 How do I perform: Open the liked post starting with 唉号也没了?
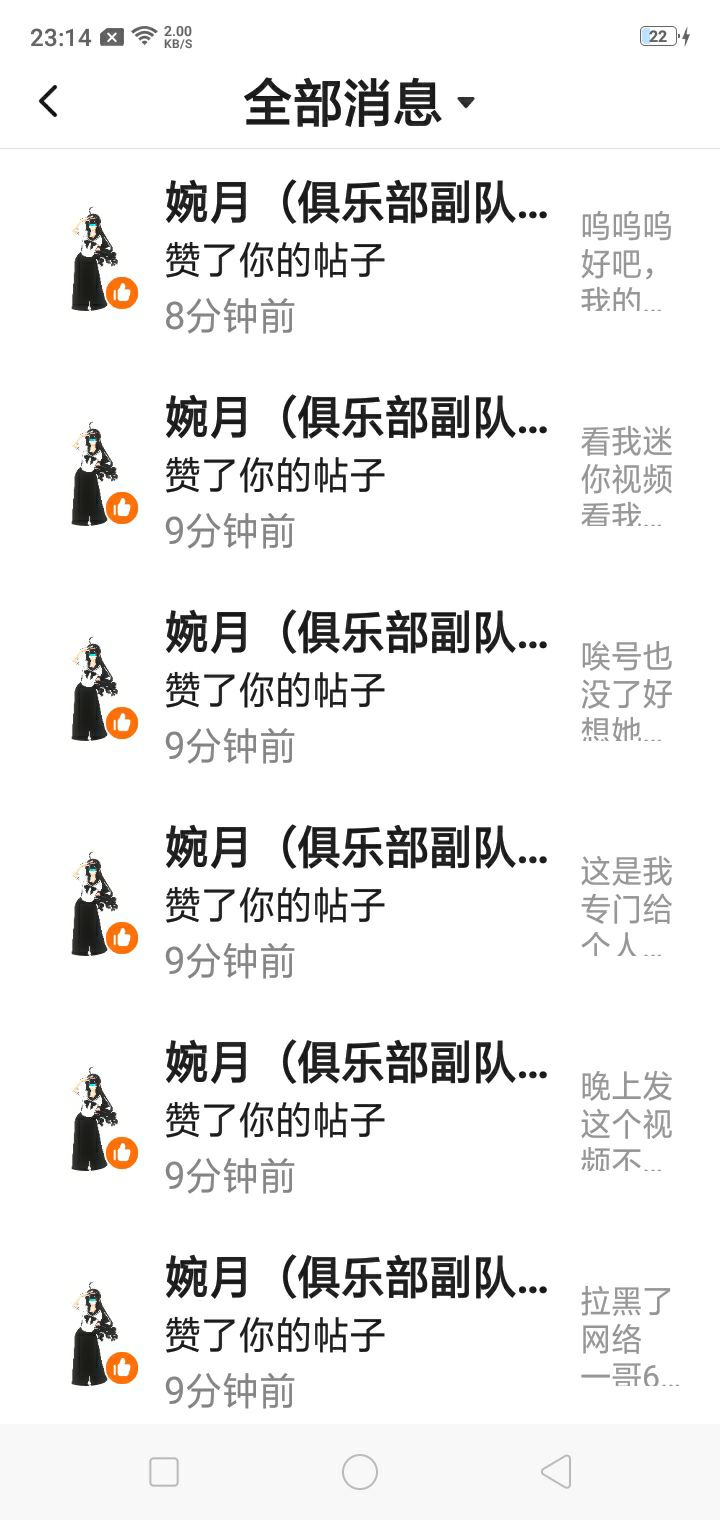tap(627, 690)
